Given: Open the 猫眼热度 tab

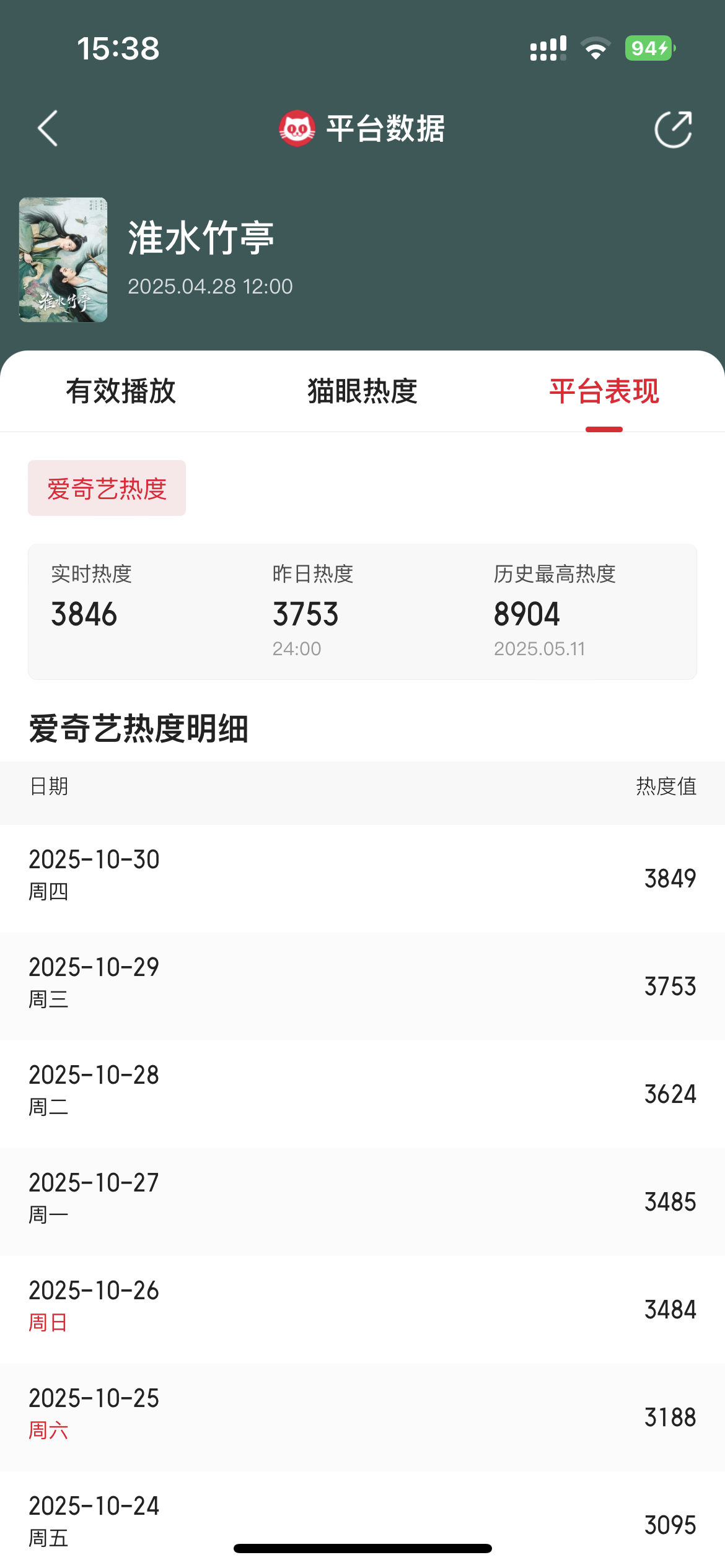Looking at the screenshot, I should click(x=362, y=391).
